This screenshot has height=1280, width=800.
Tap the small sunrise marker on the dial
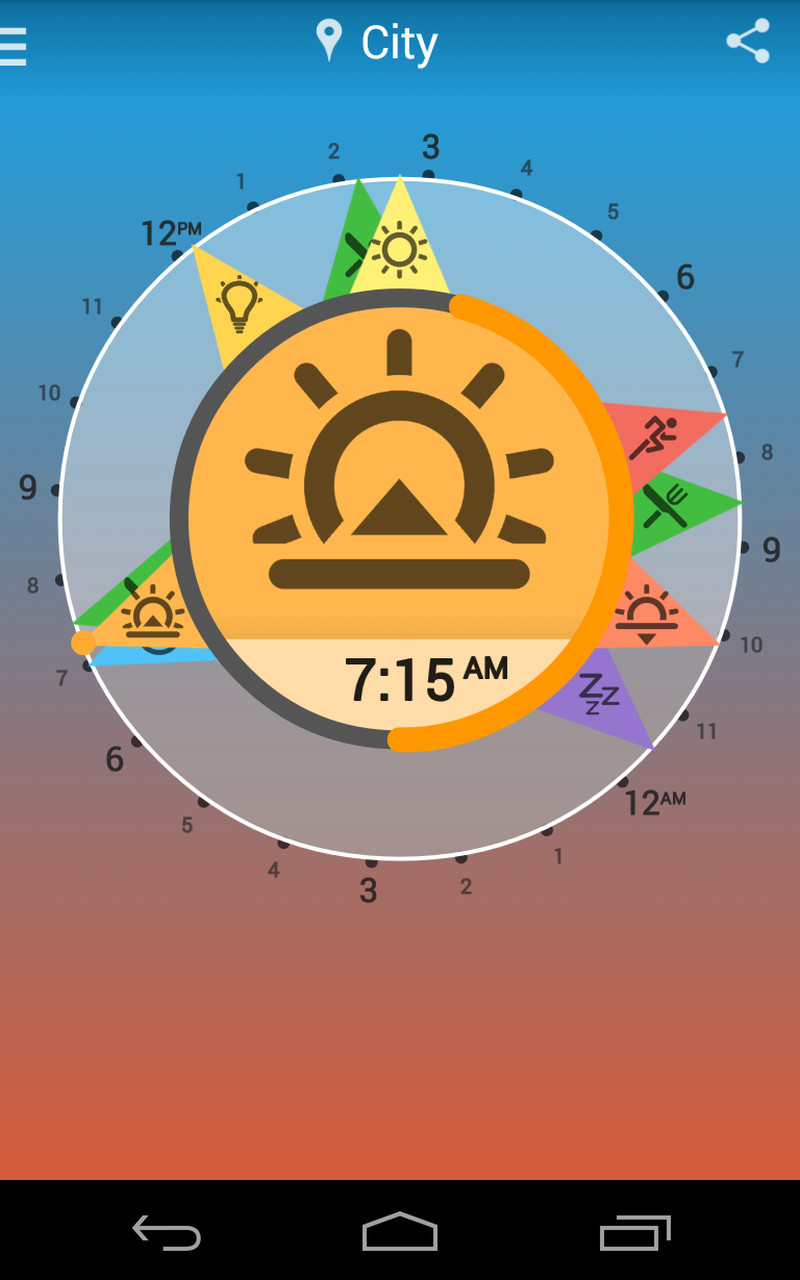click(152, 616)
